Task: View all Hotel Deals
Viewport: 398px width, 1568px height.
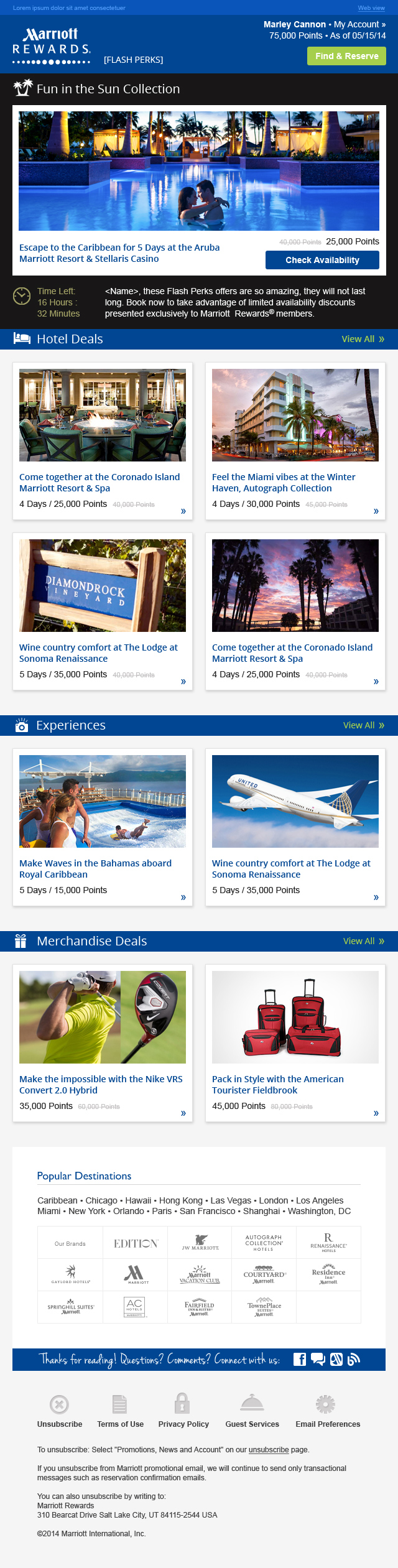Action: (363, 339)
